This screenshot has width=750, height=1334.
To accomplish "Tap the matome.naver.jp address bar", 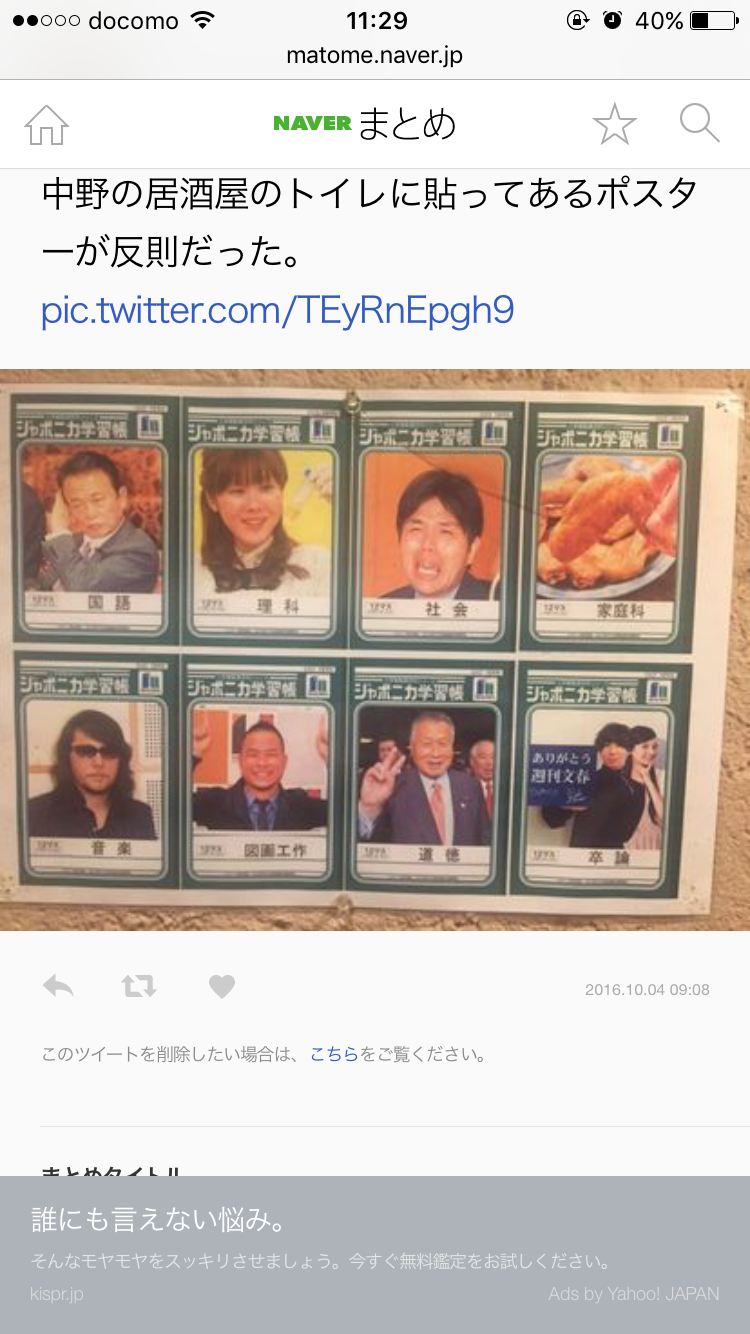I will (x=375, y=56).
